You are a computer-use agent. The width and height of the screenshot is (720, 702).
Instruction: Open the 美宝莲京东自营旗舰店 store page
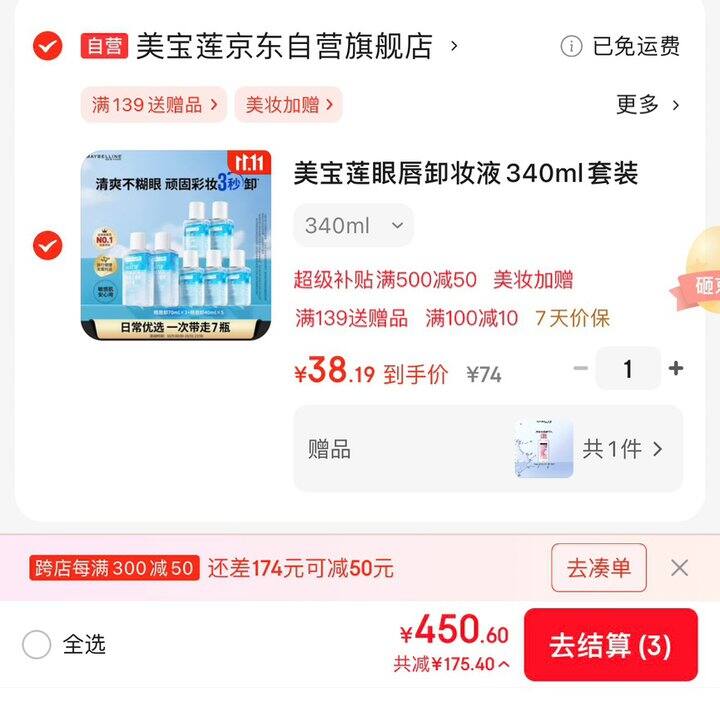(x=284, y=46)
